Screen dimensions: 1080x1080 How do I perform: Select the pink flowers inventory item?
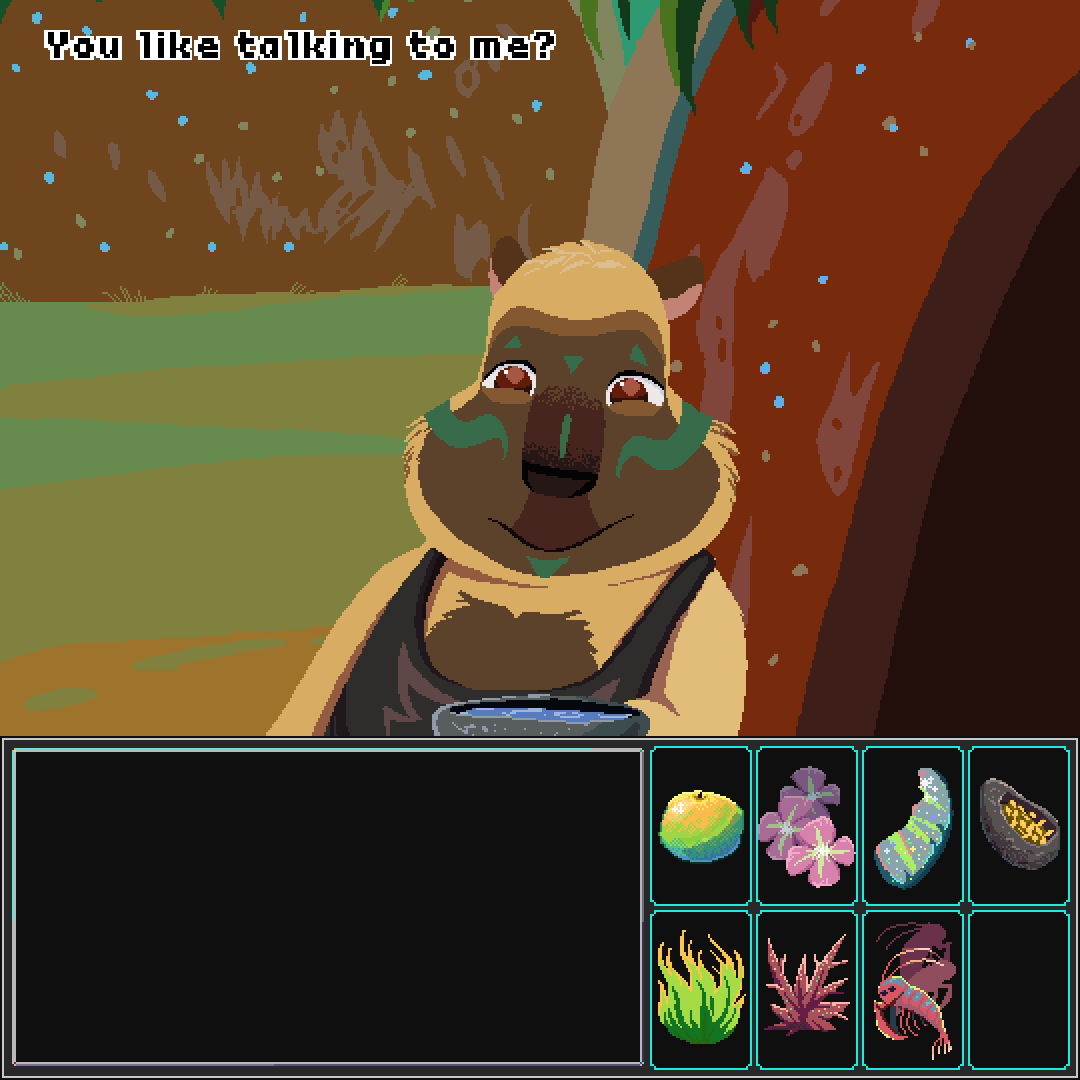807,826
